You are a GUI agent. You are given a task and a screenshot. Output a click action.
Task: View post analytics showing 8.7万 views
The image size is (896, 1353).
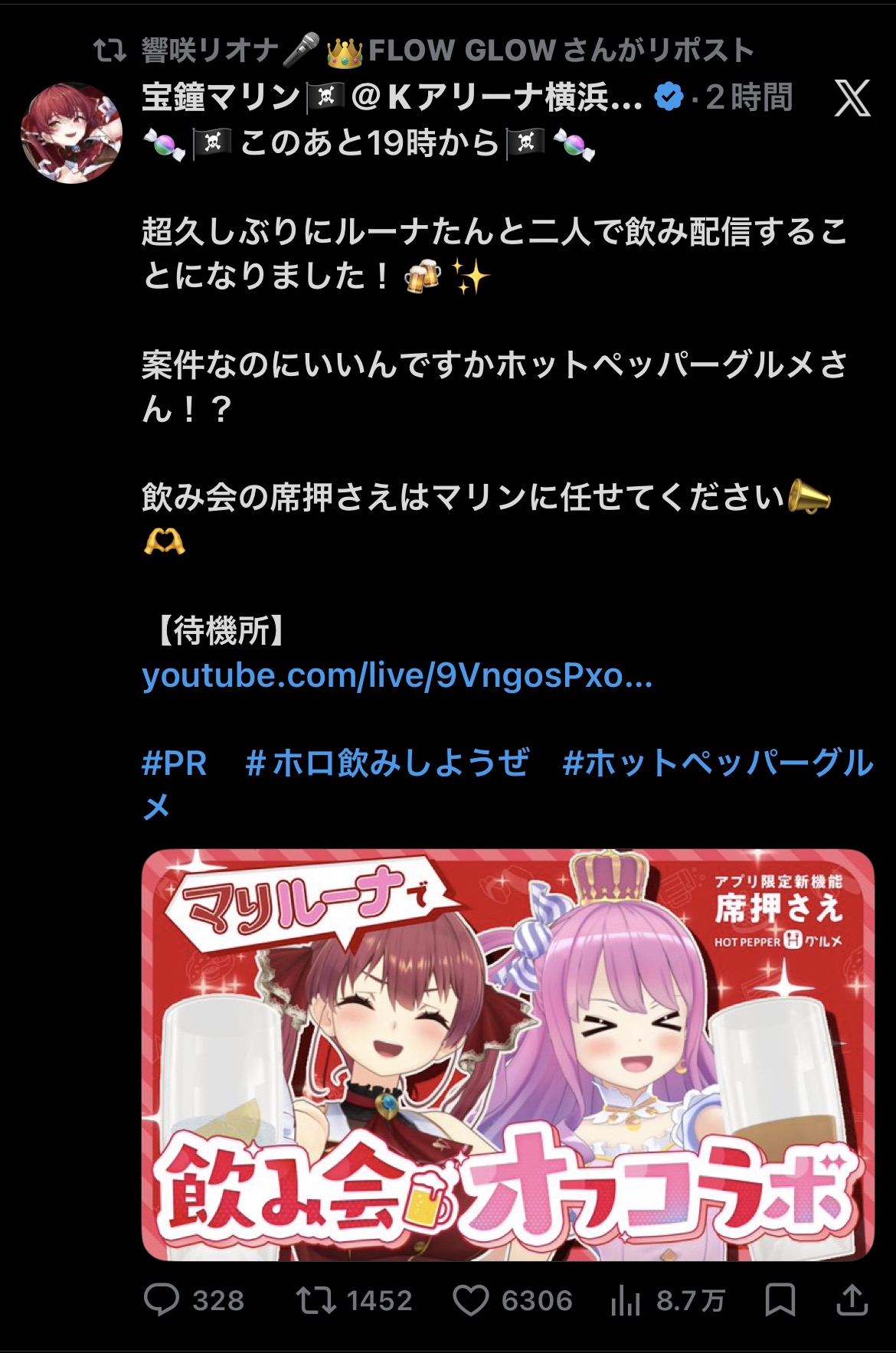626,1300
